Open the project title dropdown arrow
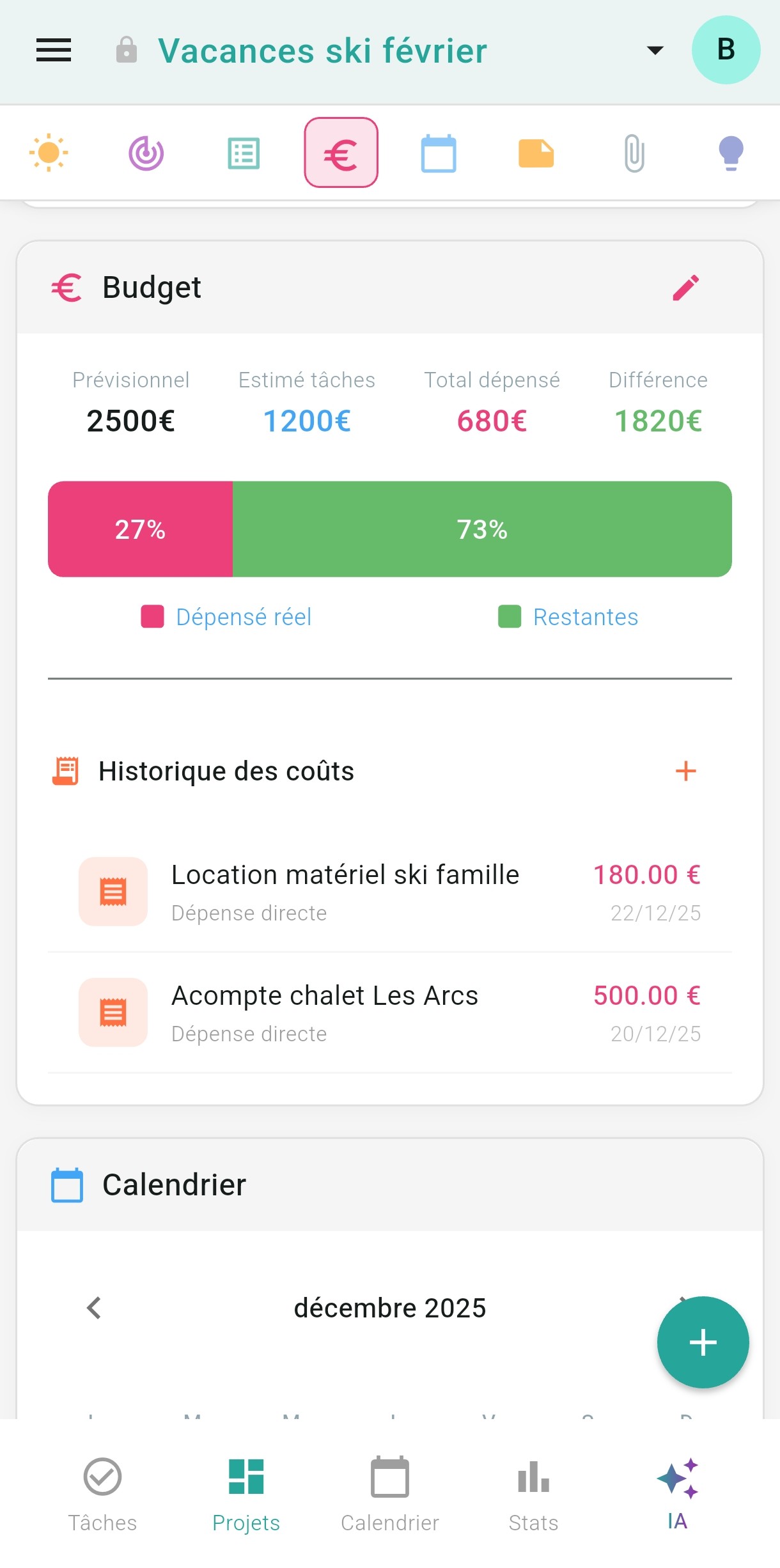The width and height of the screenshot is (780, 1568). tap(655, 50)
